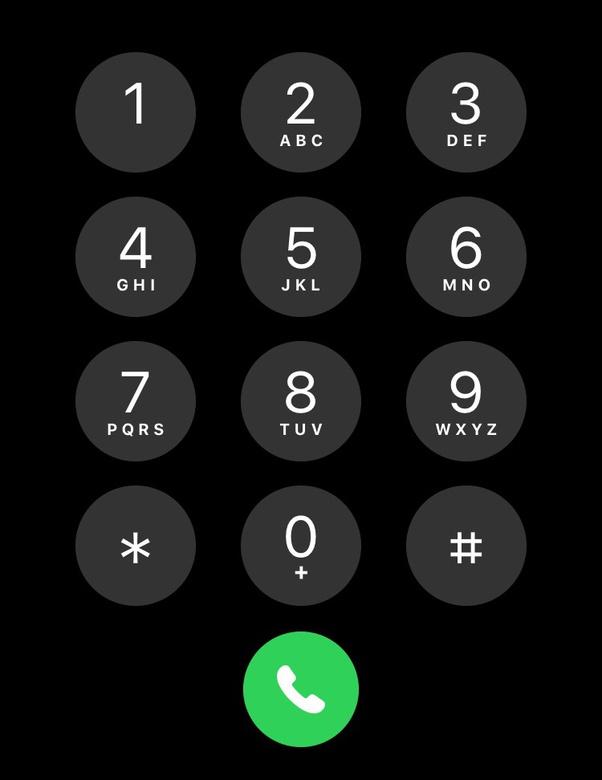Dial digit 8 TUV
Viewport: 602px width, 780px height.
[x=301, y=401]
